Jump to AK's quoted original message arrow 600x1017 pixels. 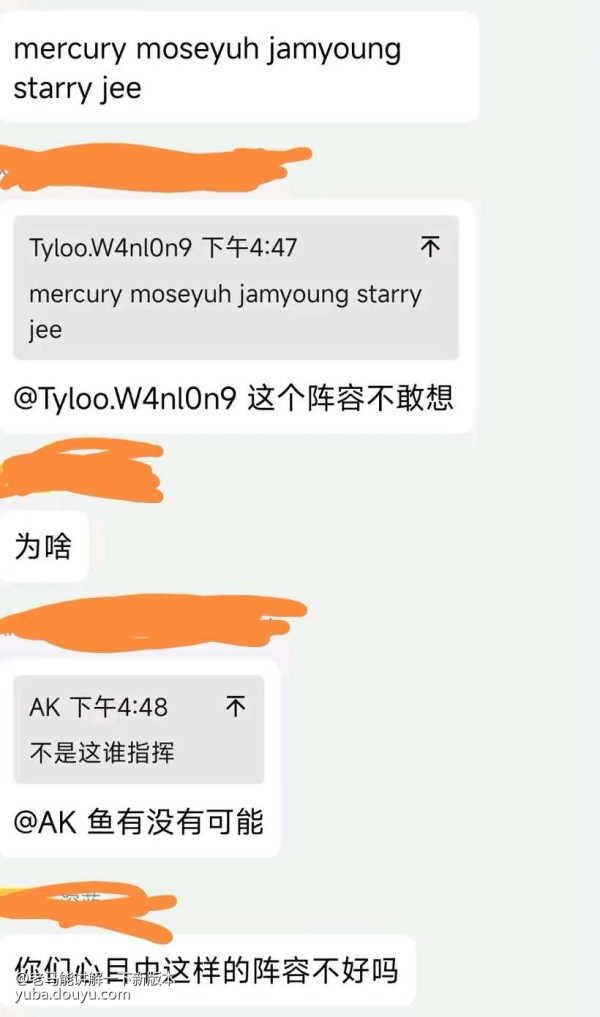[235, 706]
